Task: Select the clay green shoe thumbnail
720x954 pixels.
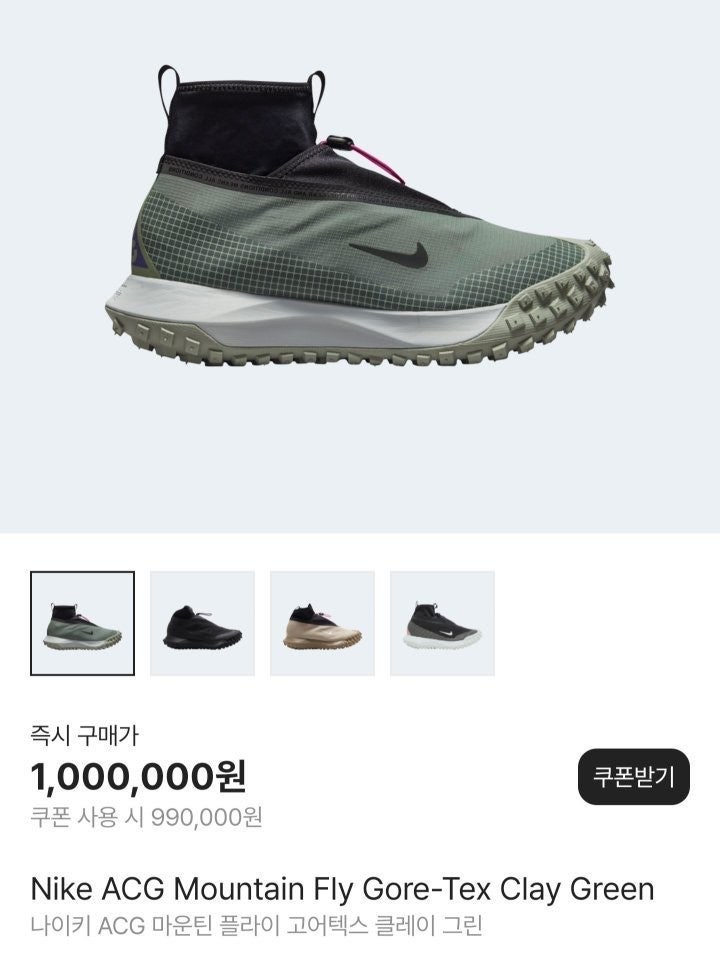Action: [82, 624]
